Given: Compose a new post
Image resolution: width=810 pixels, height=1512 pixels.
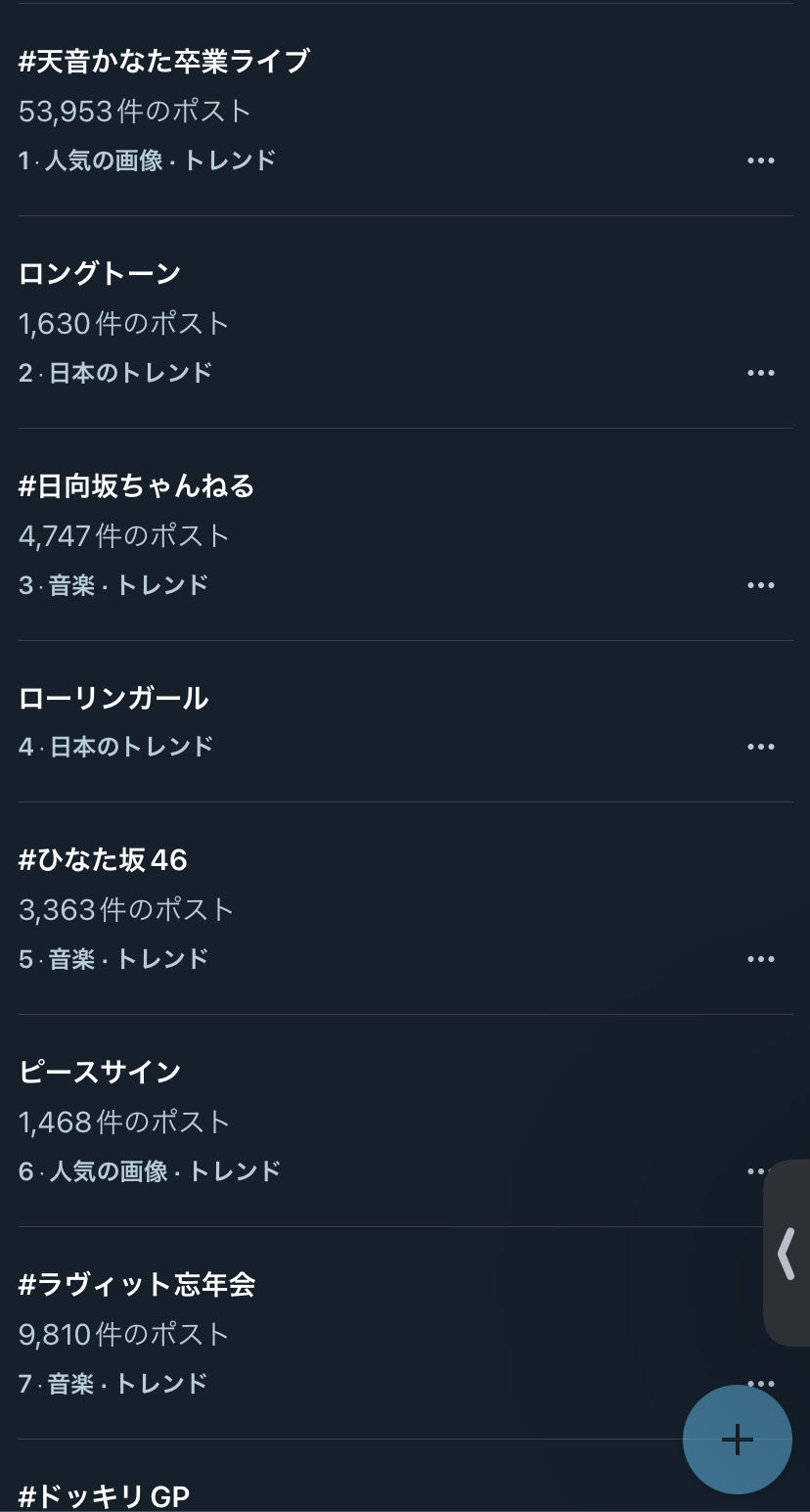Looking at the screenshot, I should (x=737, y=1439).
